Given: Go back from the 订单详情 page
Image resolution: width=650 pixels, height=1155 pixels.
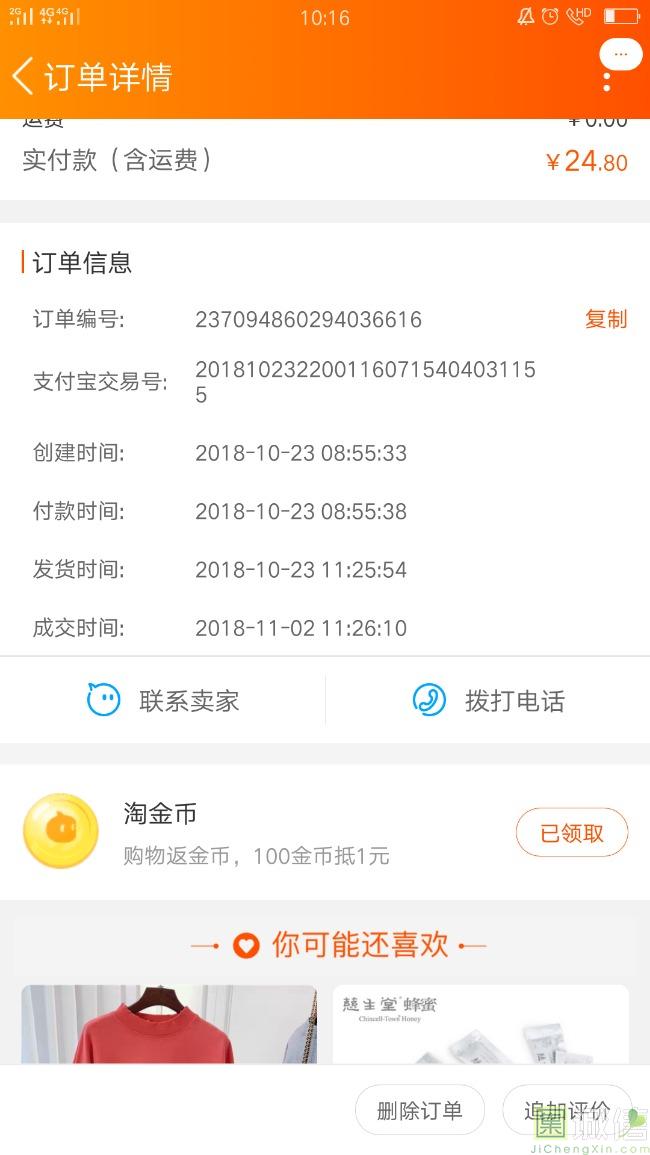Looking at the screenshot, I should tap(23, 76).
